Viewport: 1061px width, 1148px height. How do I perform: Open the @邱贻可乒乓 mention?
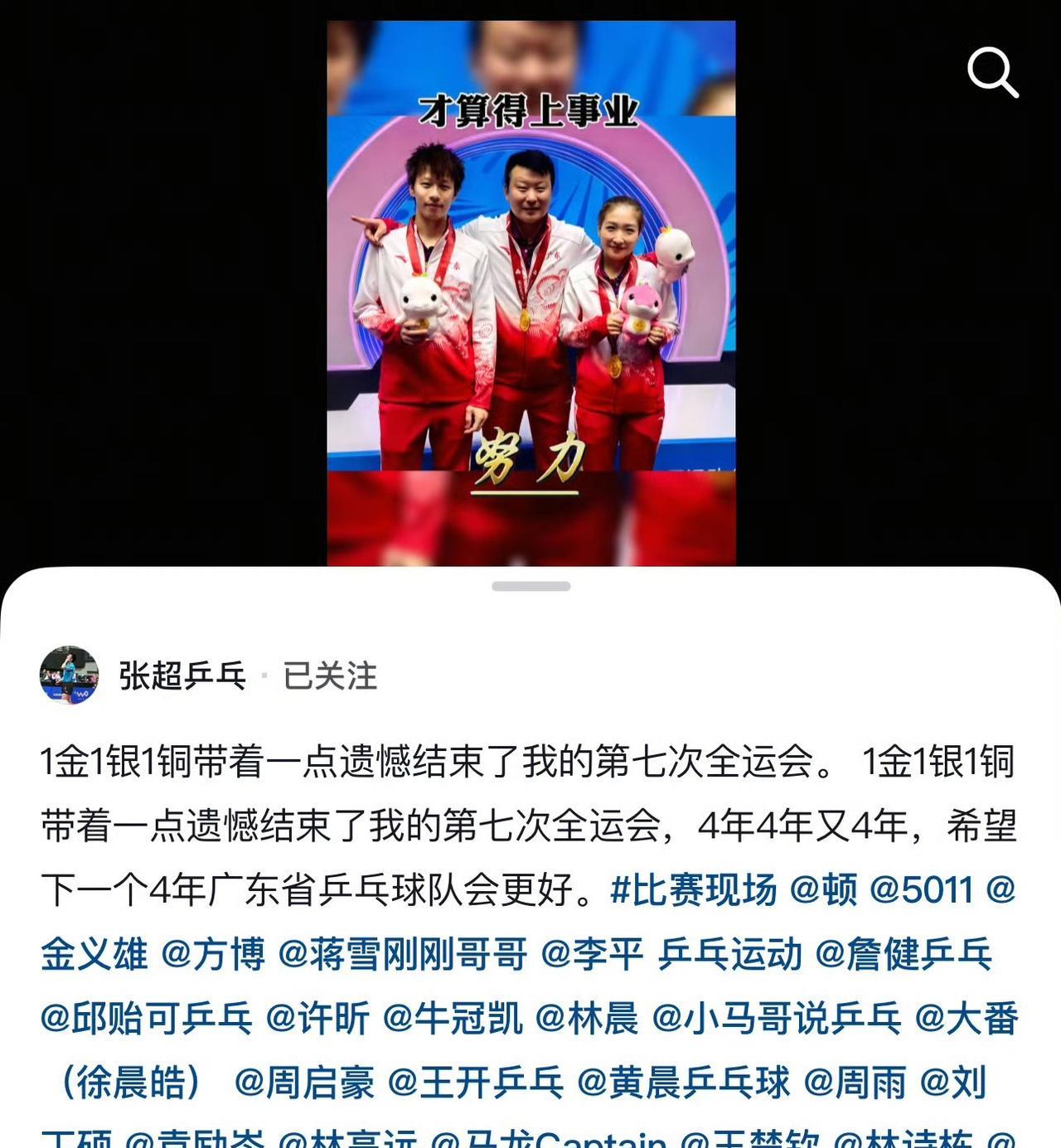click(146, 1019)
